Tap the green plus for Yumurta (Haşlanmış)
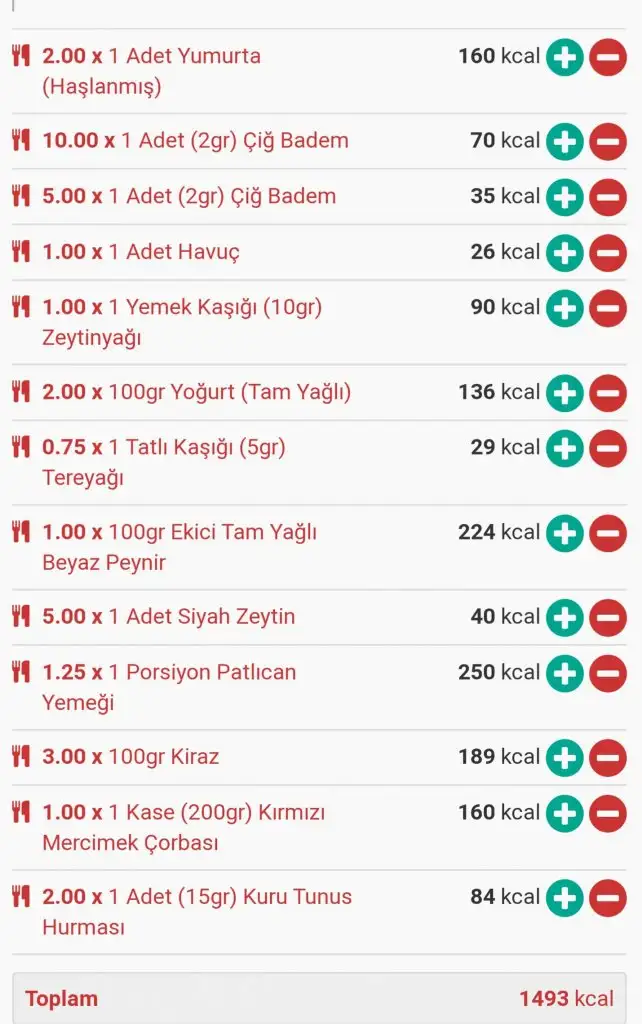The image size is (642, 1024). 564,57
